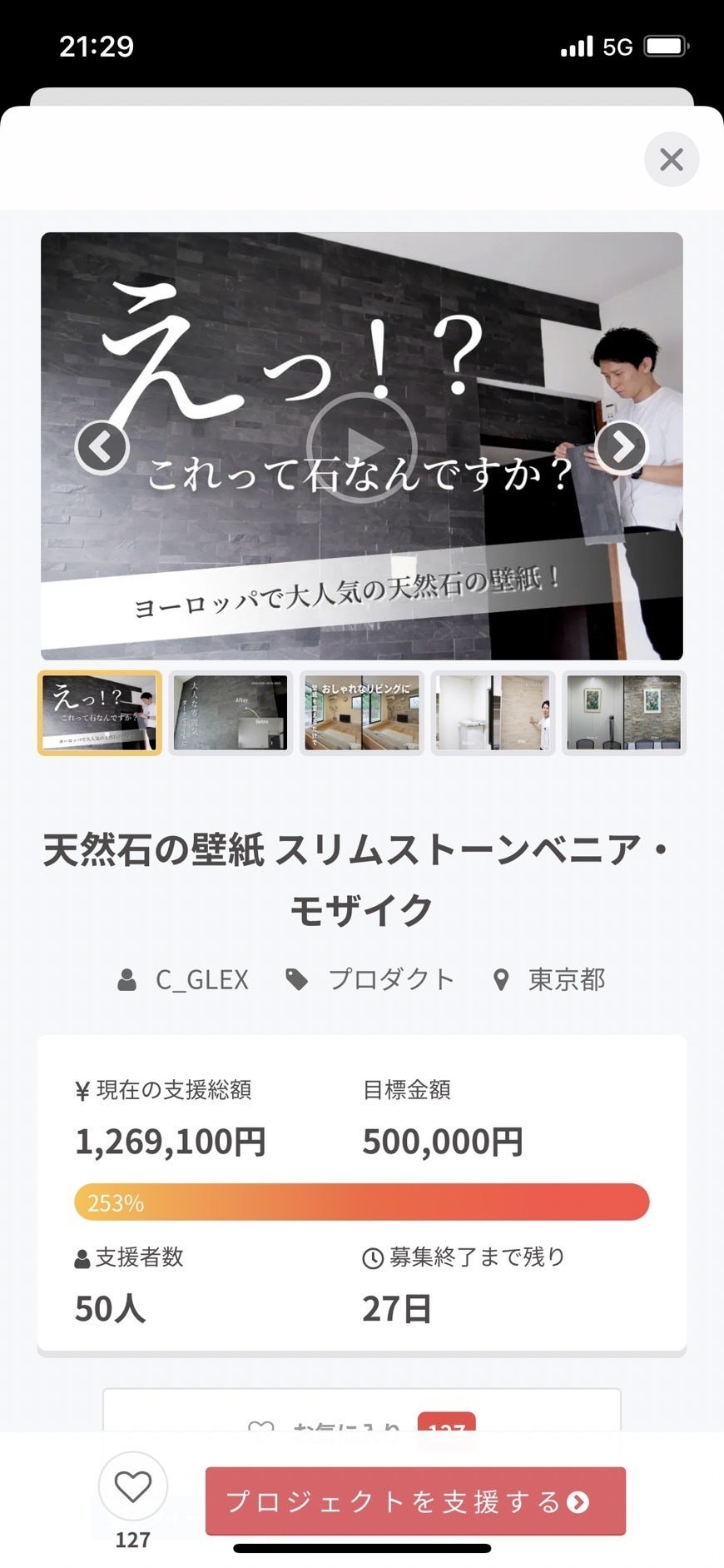
Task: Select the beige stone wall thumbnail
Action: pyautogui.click(x=493, y=713)
